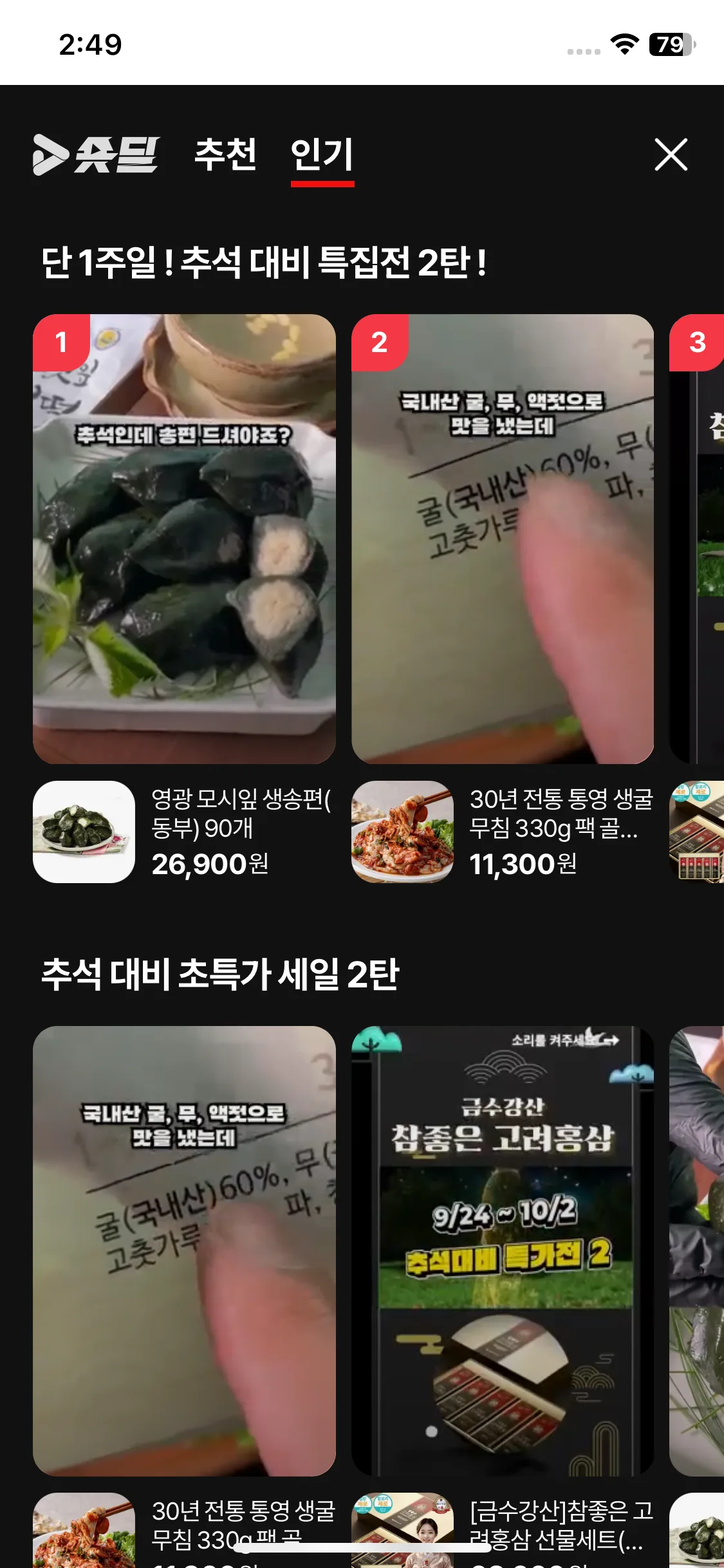
Task: Play oyster video in 초특가 세일 2탄 section
Action: tap(184, 1250)
